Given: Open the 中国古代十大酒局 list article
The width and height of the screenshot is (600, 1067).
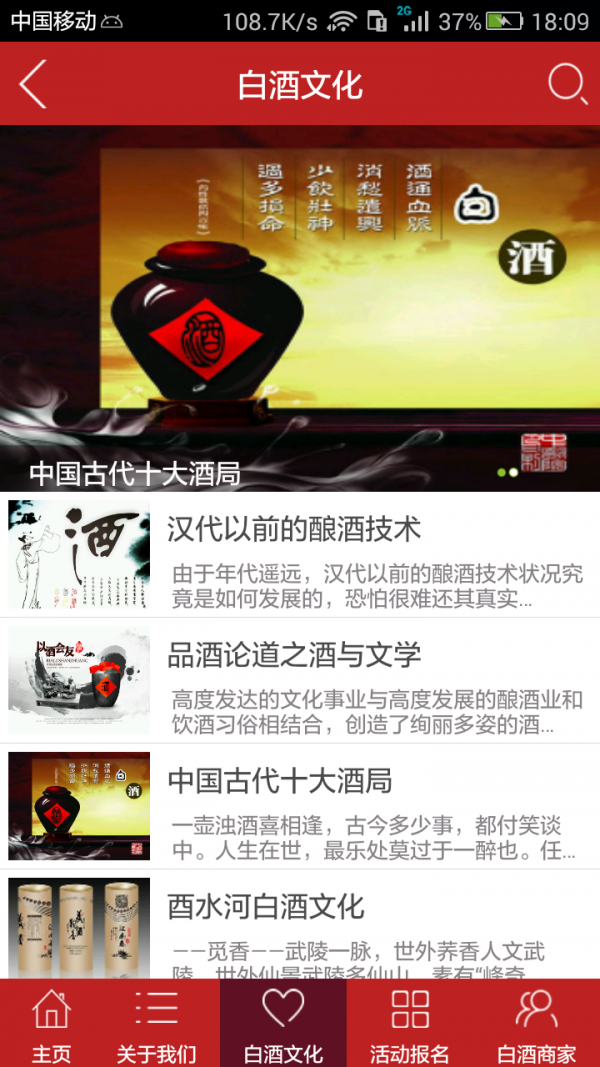Looking at the screenshot, I should (x=300, y=807).
